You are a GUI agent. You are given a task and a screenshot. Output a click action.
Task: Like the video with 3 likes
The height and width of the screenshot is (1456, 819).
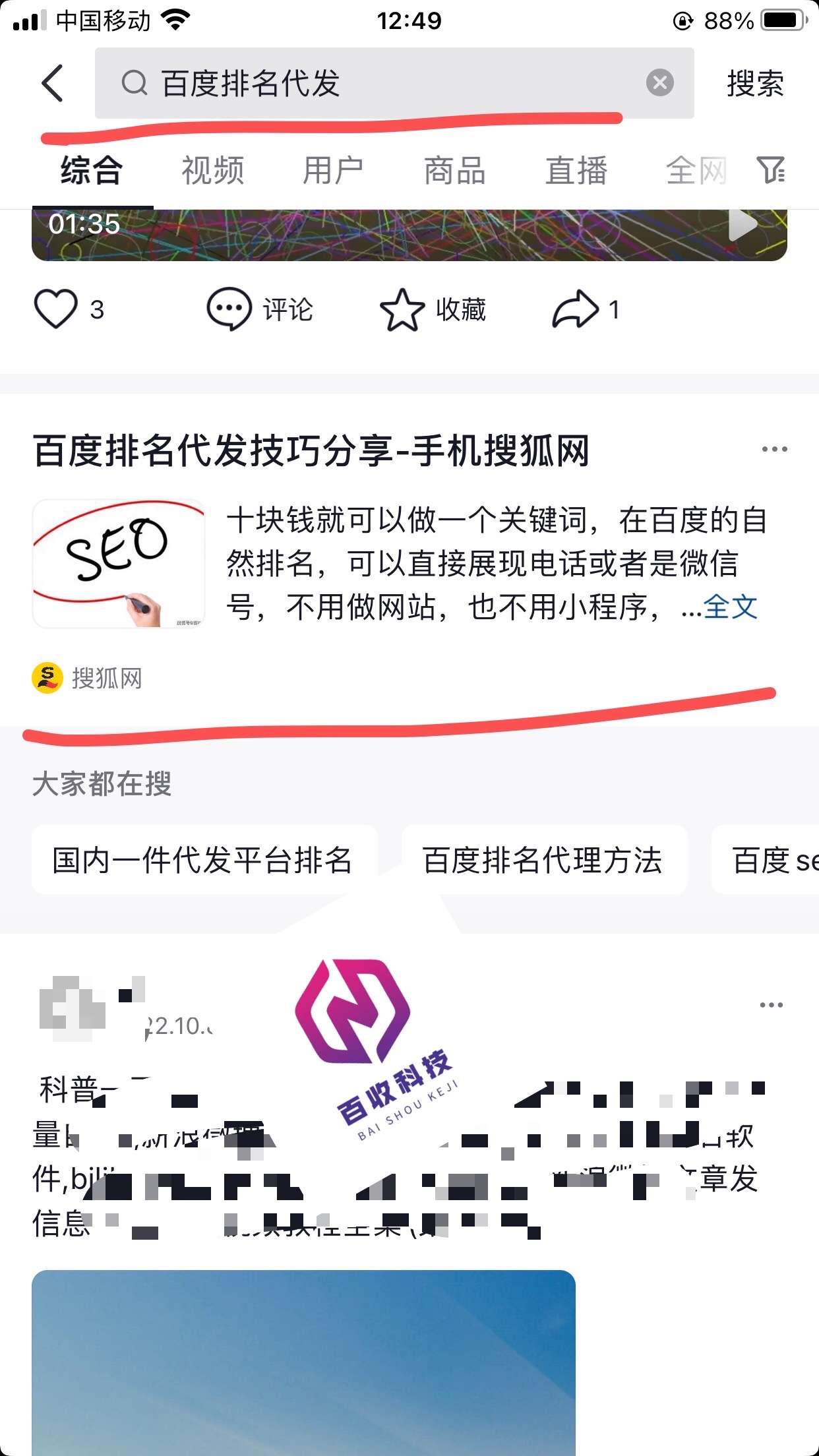pos(56,309)
